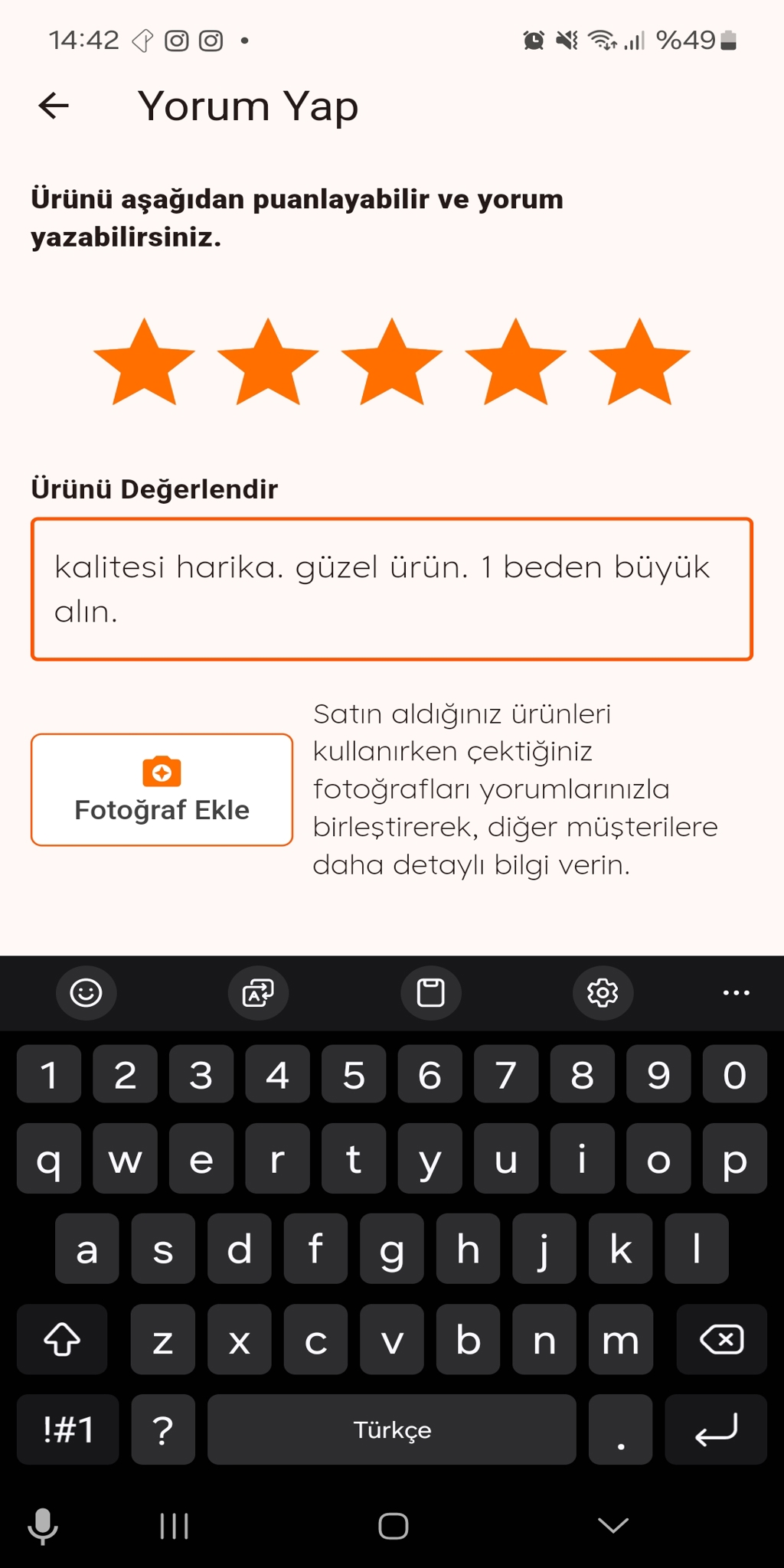Open the keyboard emoji panel
784x1568 pixels.
pos(86,993)
